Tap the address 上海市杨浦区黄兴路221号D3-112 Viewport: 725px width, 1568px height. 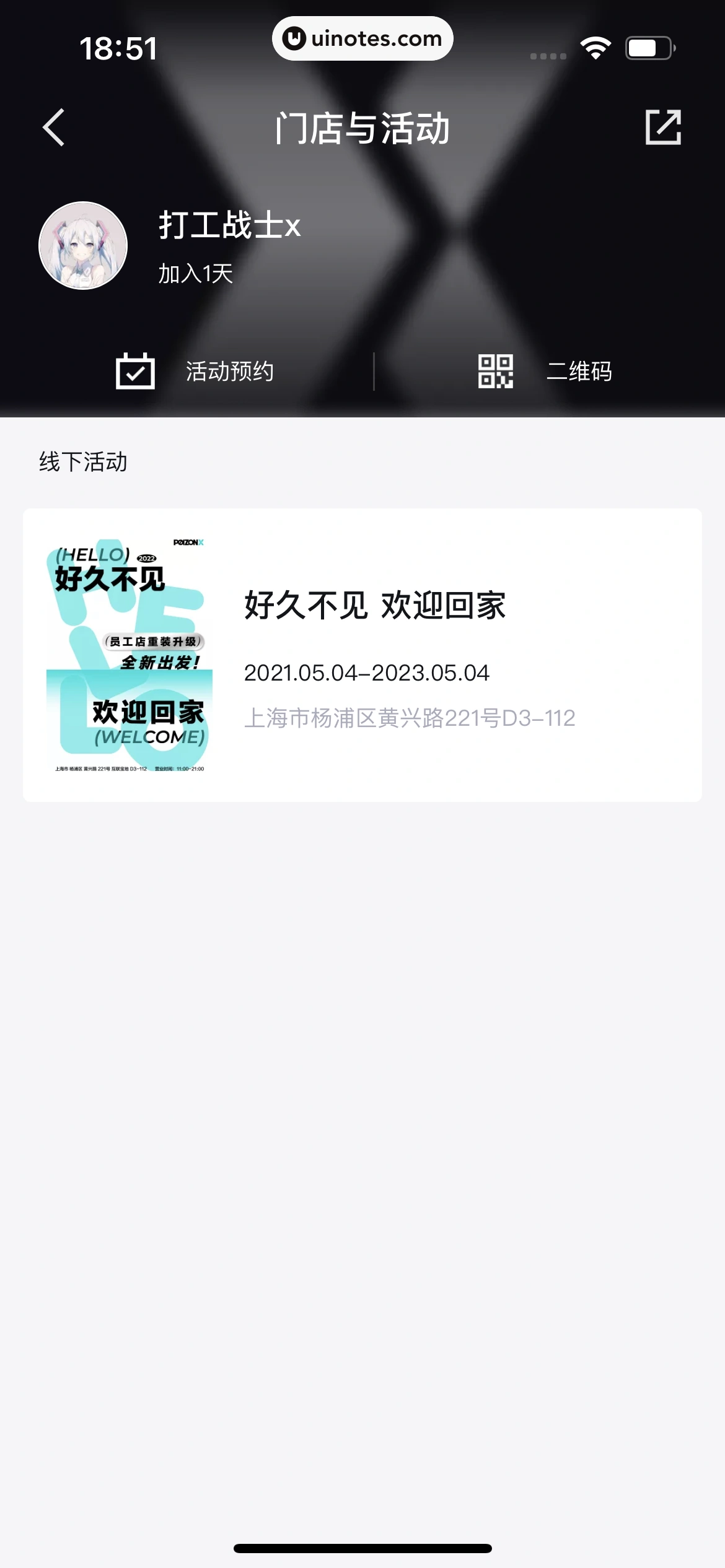click(x=411, y=718)
